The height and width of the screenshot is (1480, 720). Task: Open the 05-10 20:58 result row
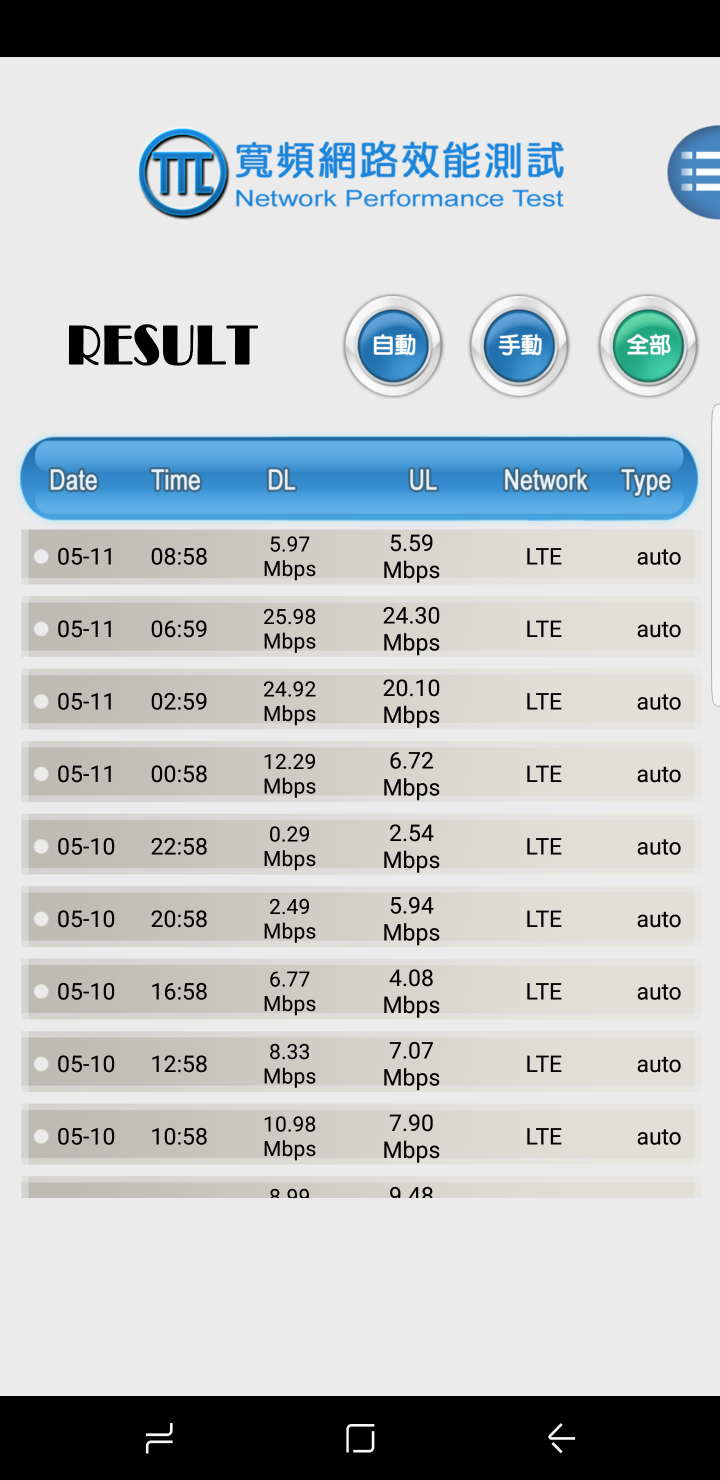click(x=360, y=919)
